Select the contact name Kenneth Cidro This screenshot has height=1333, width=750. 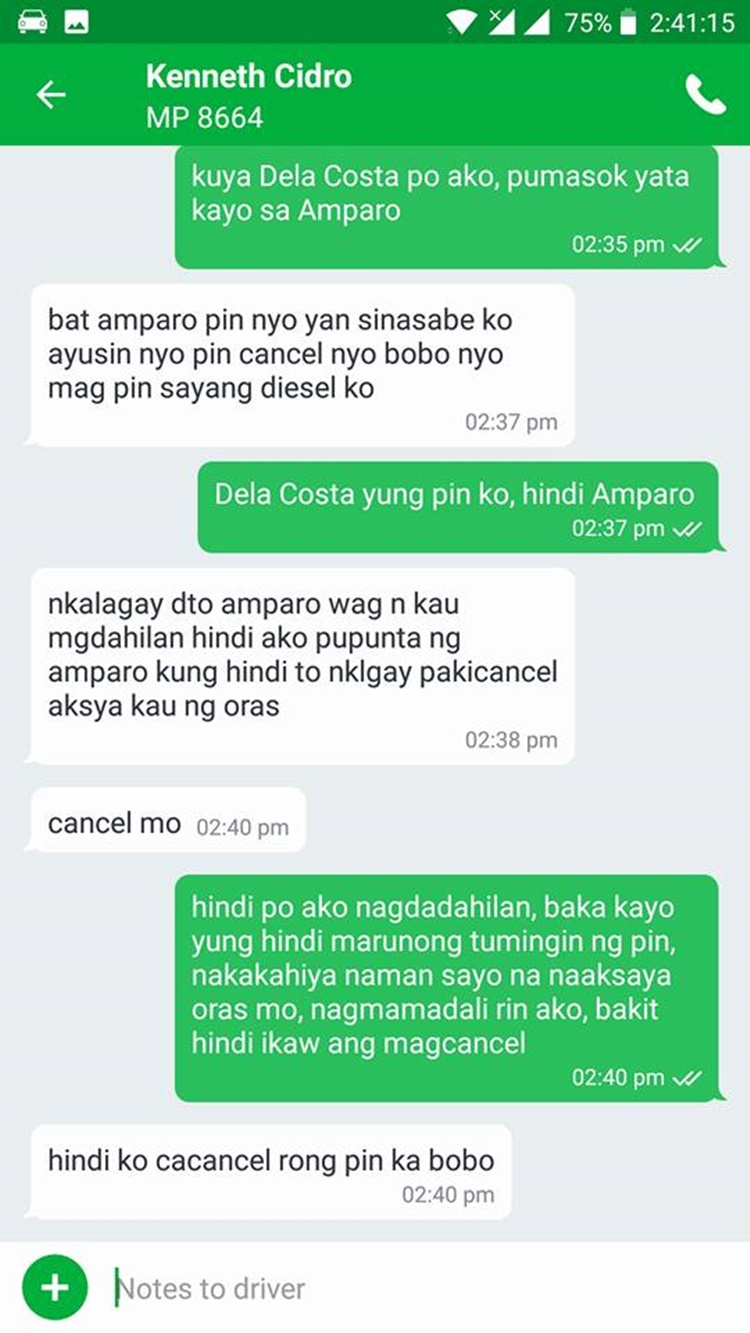[250, 77]
